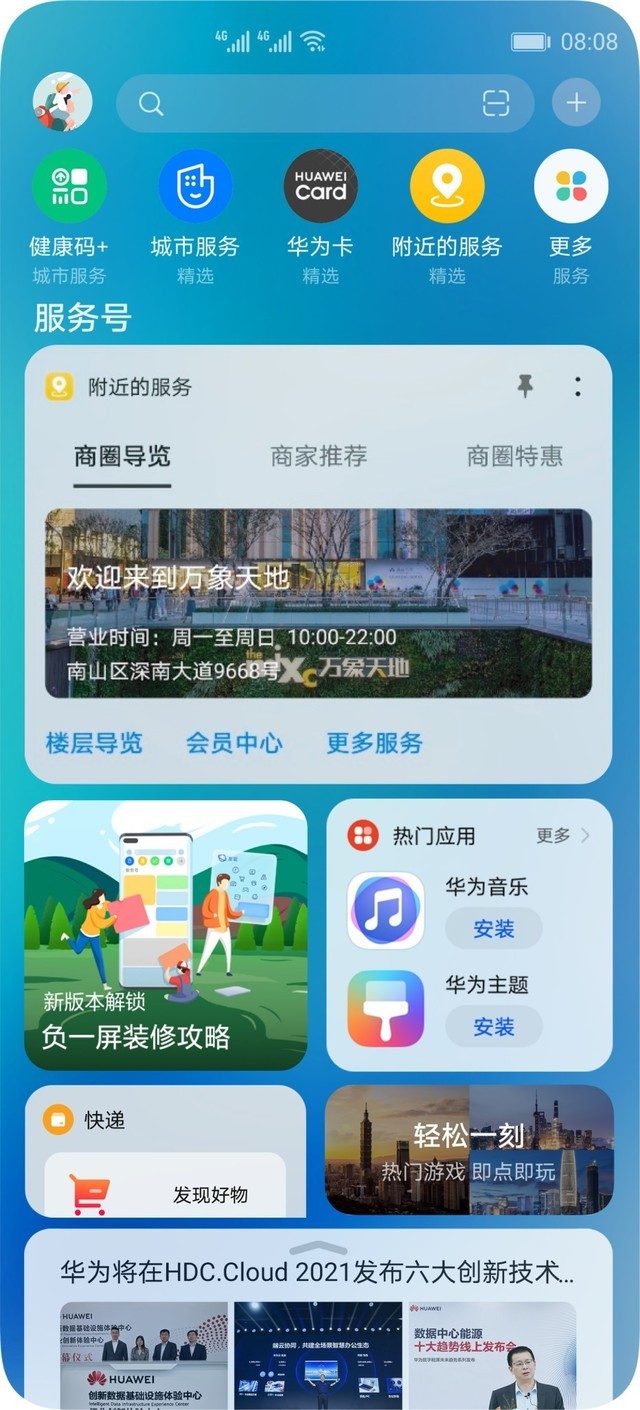Open the profile avatar
Screen dimensions: 640x1410
pyautogui.click(x=62, y=103)
